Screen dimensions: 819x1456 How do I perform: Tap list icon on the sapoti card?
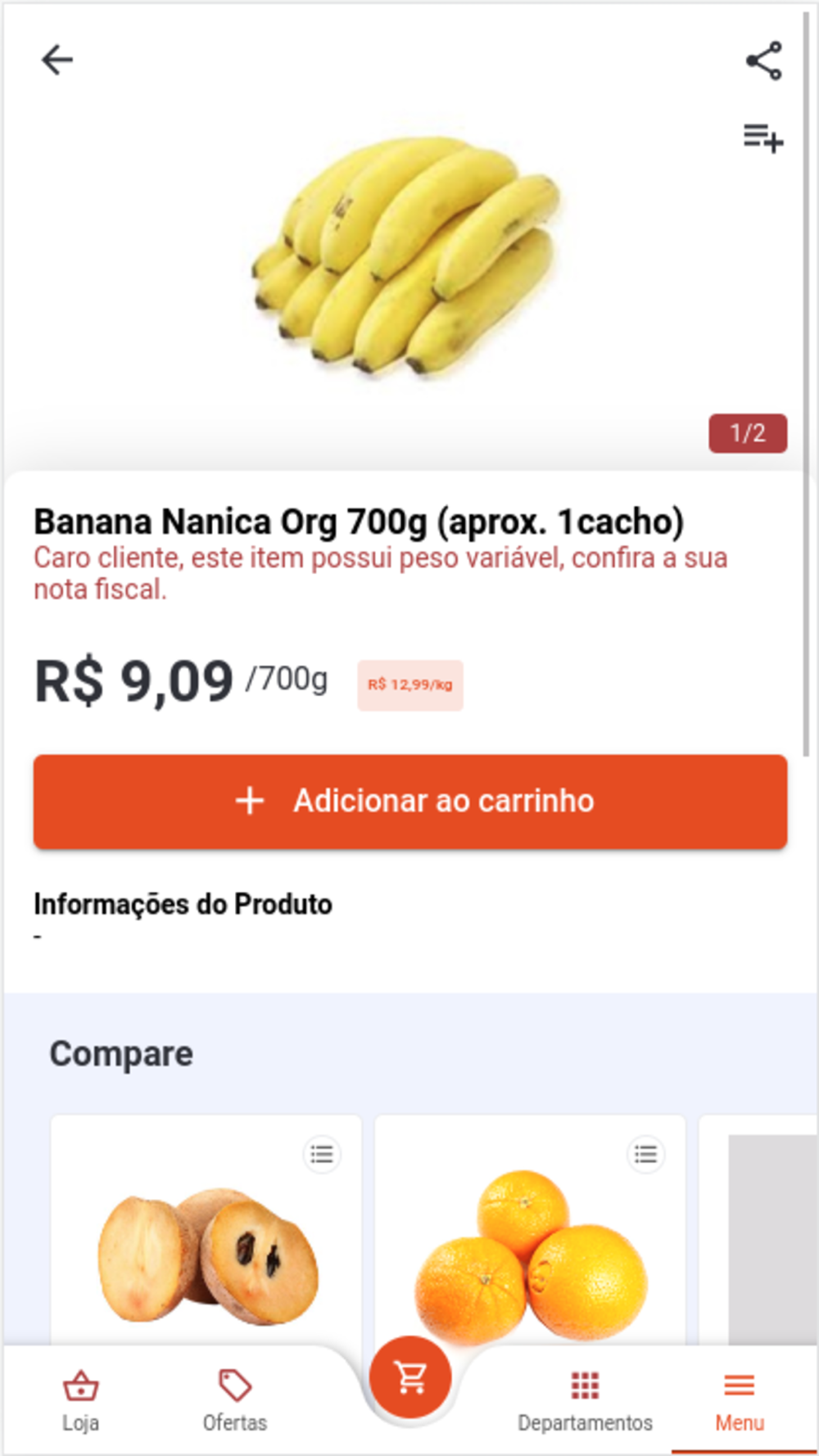pos(322,1155)
